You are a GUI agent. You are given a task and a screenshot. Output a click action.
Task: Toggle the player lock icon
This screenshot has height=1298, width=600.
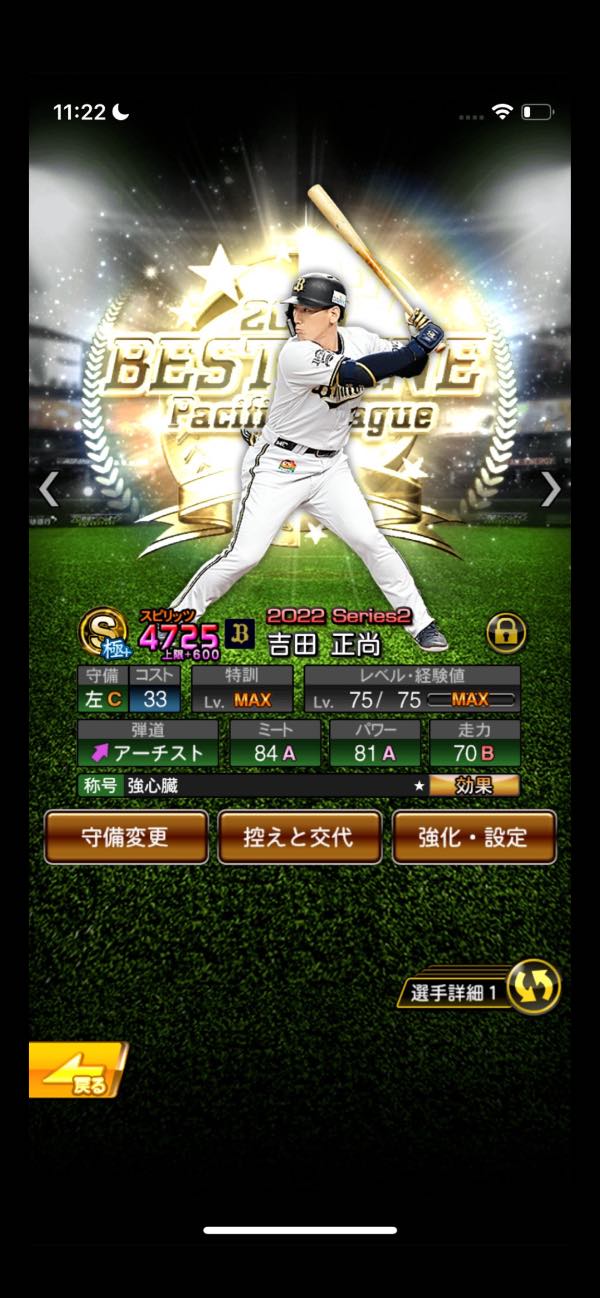click(506, 633)
